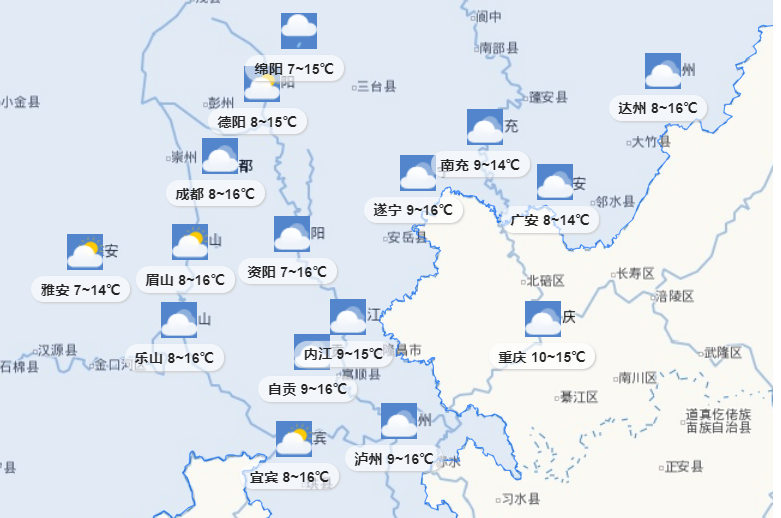Tap the Suining 9~16℃ weather marker
The width and height of the screenshot is (781, 518).
tap(412, 210)
